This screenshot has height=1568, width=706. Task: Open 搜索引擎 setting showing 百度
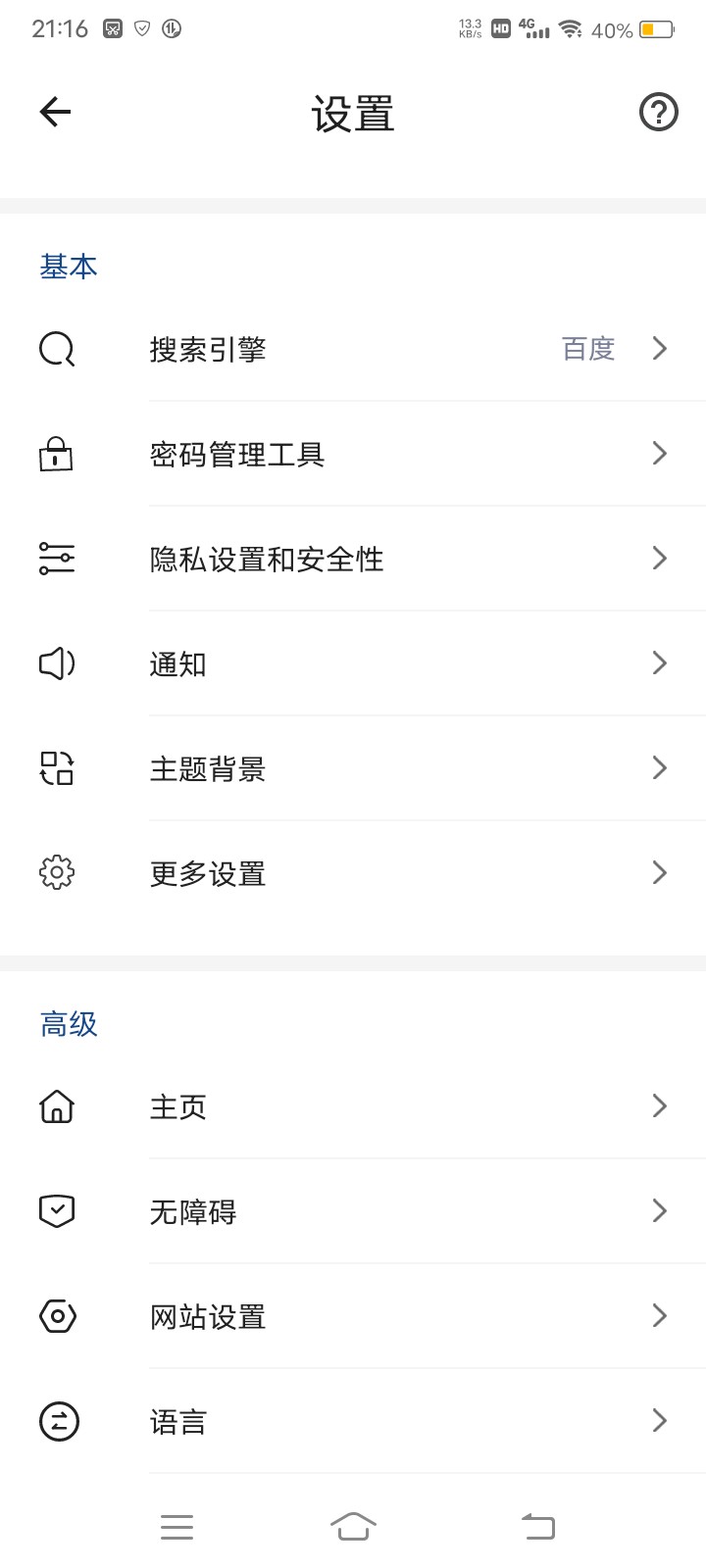tap(353, 349)
